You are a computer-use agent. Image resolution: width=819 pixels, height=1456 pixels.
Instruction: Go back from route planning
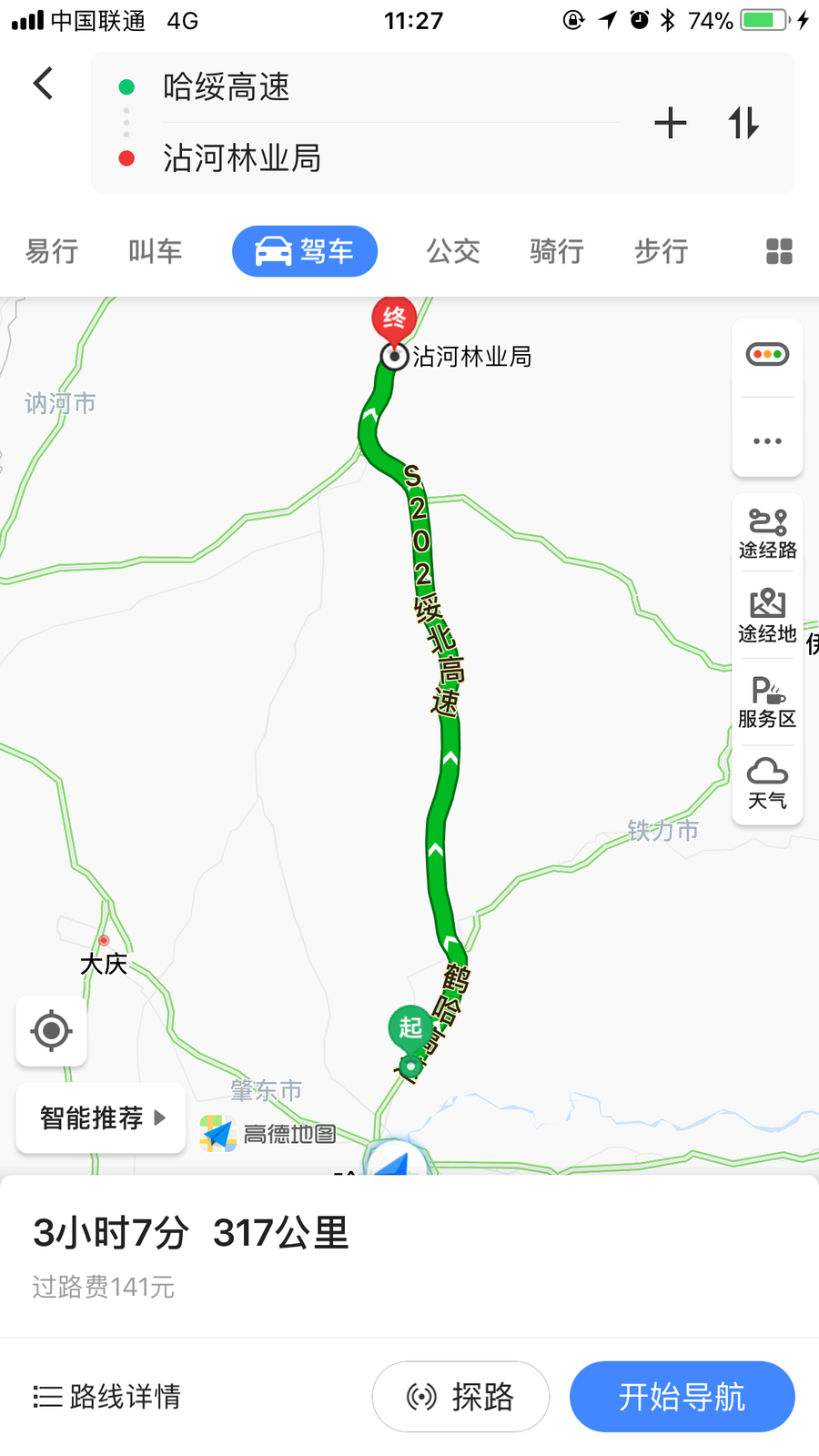tap(43, 84)
